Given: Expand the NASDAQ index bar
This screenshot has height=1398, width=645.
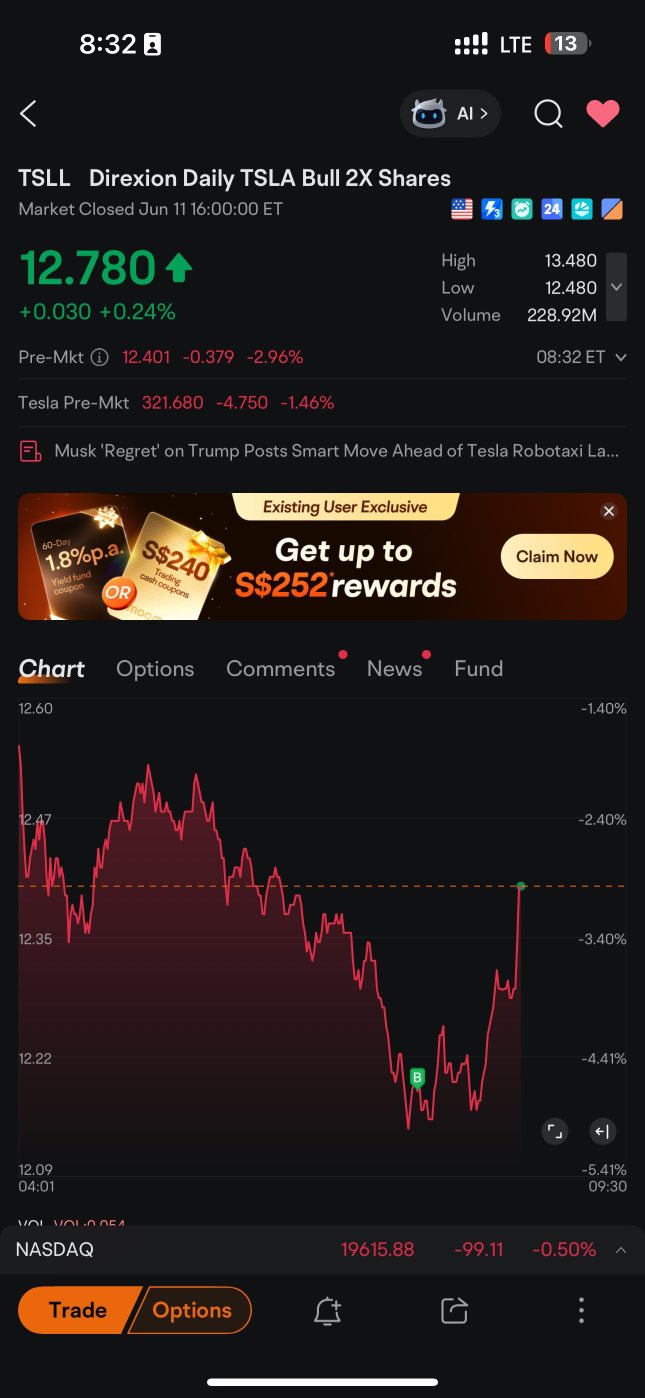Looking at the screenshot, I should pos(621,1250).
